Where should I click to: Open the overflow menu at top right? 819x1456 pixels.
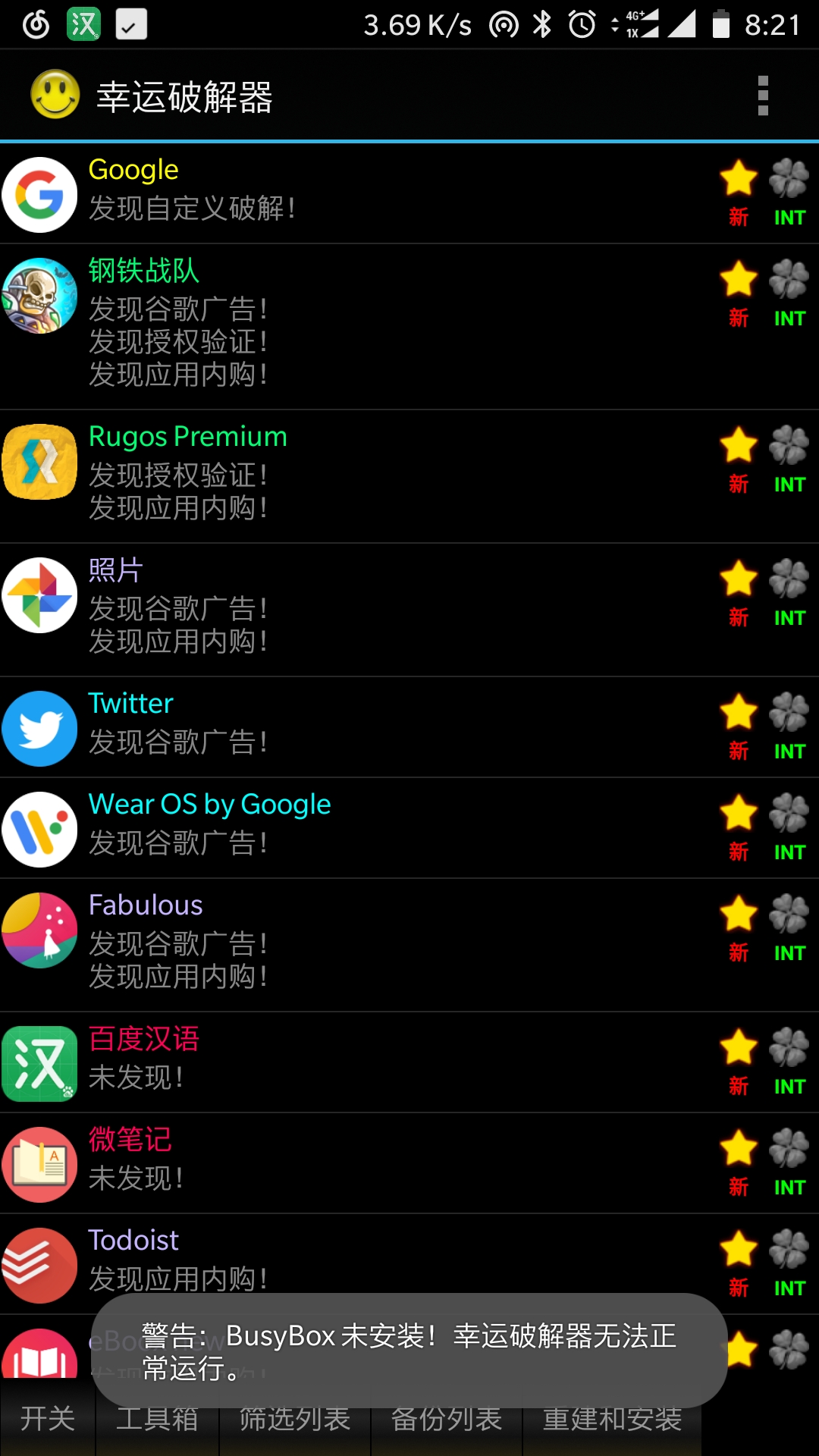point(762,96)
